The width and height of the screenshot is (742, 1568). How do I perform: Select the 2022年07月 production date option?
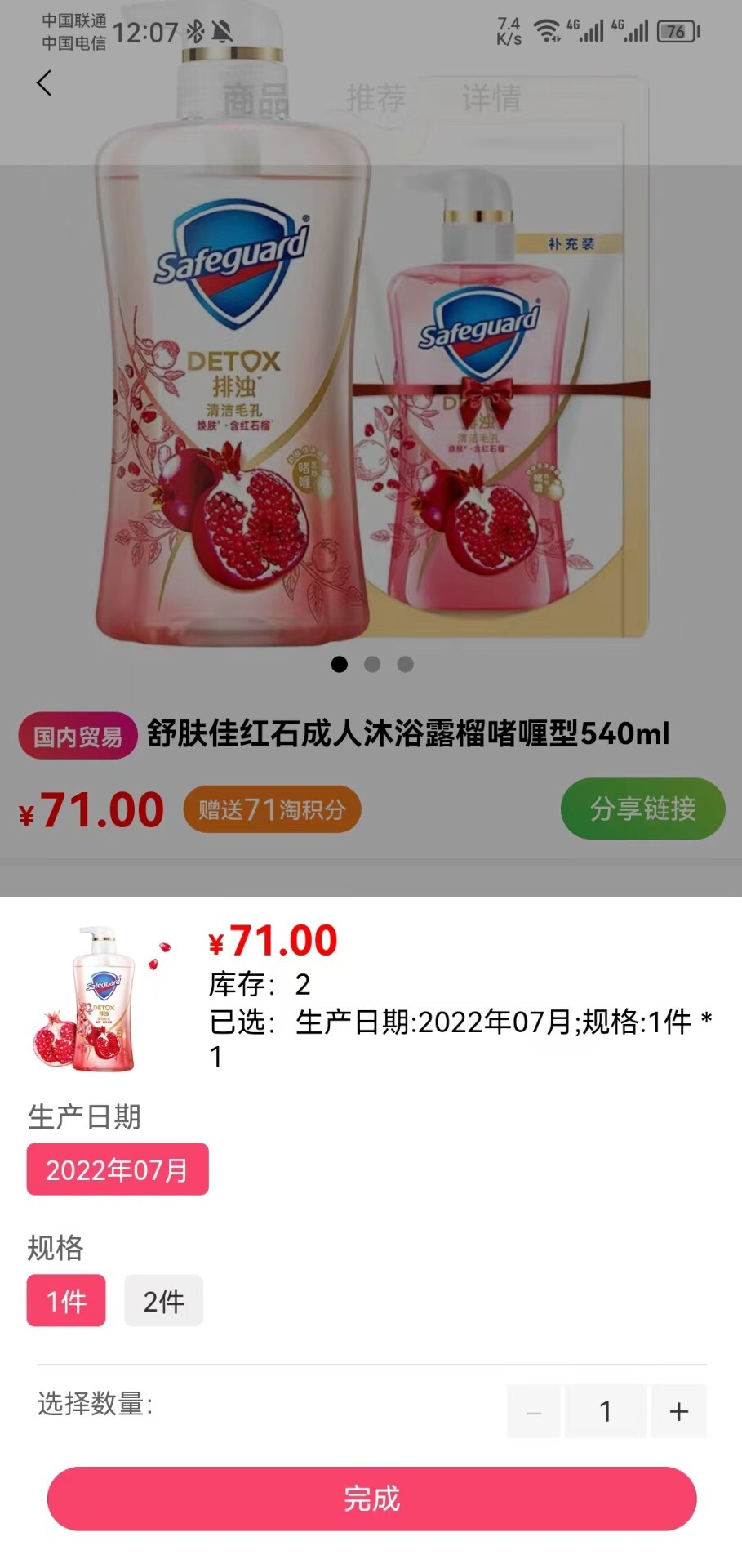click(117, 1169)
